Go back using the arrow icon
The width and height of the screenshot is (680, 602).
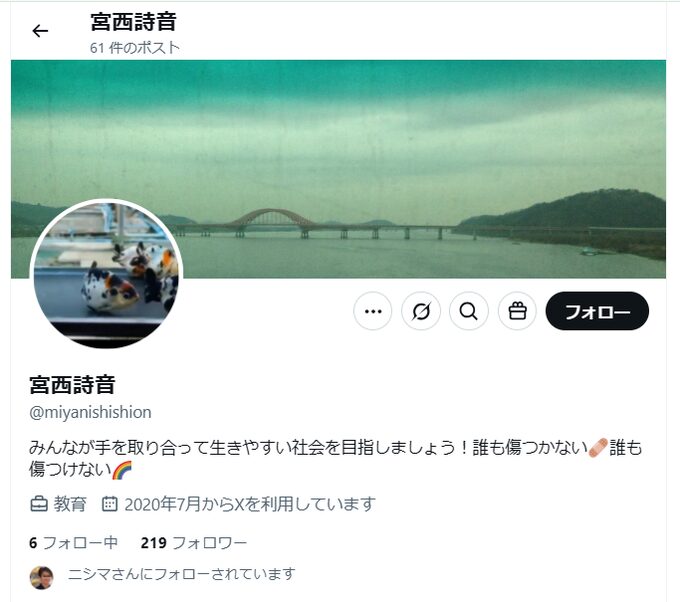(40, 31)
